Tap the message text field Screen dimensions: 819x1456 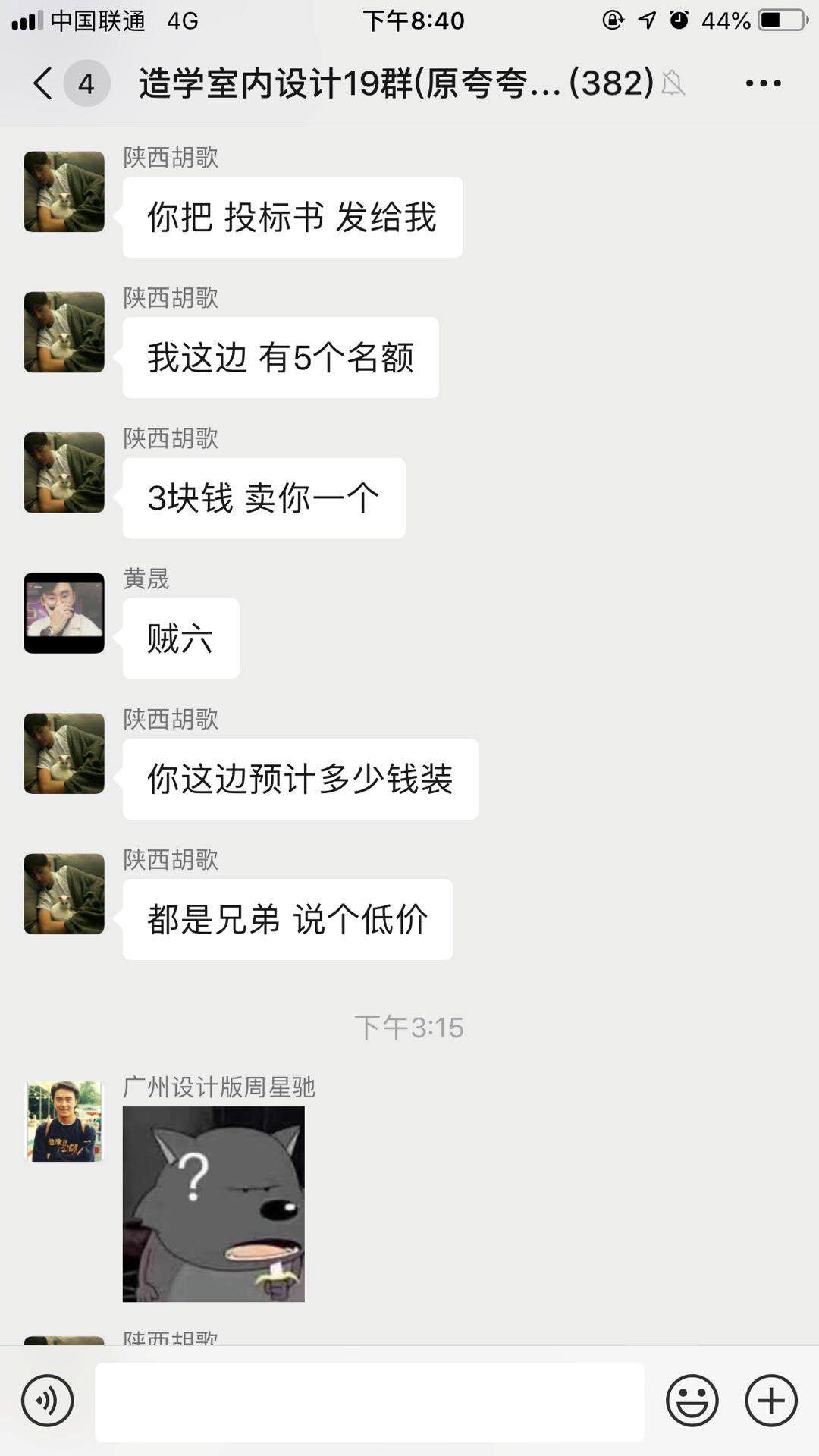point(369,1401)
